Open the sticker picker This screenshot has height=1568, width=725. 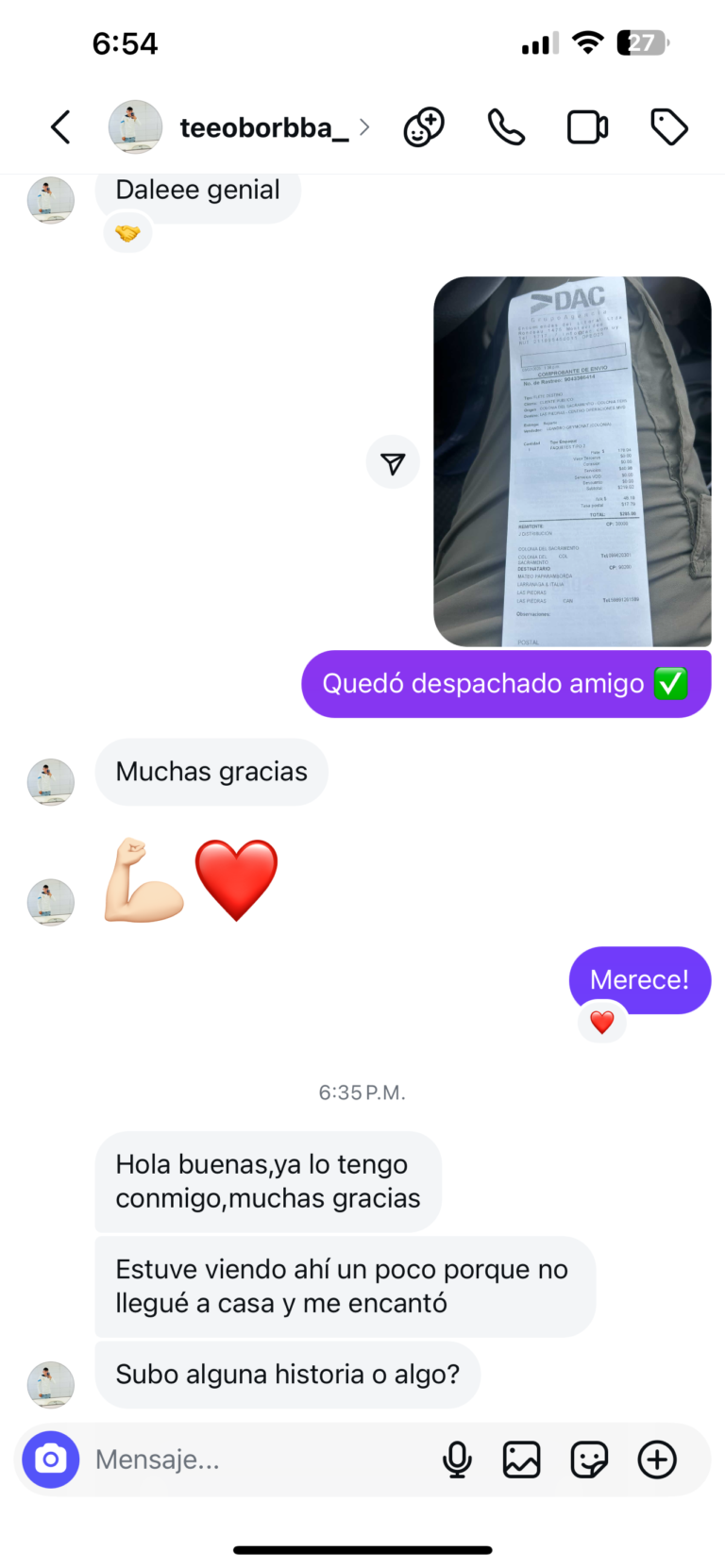[x=589, y=1460]
